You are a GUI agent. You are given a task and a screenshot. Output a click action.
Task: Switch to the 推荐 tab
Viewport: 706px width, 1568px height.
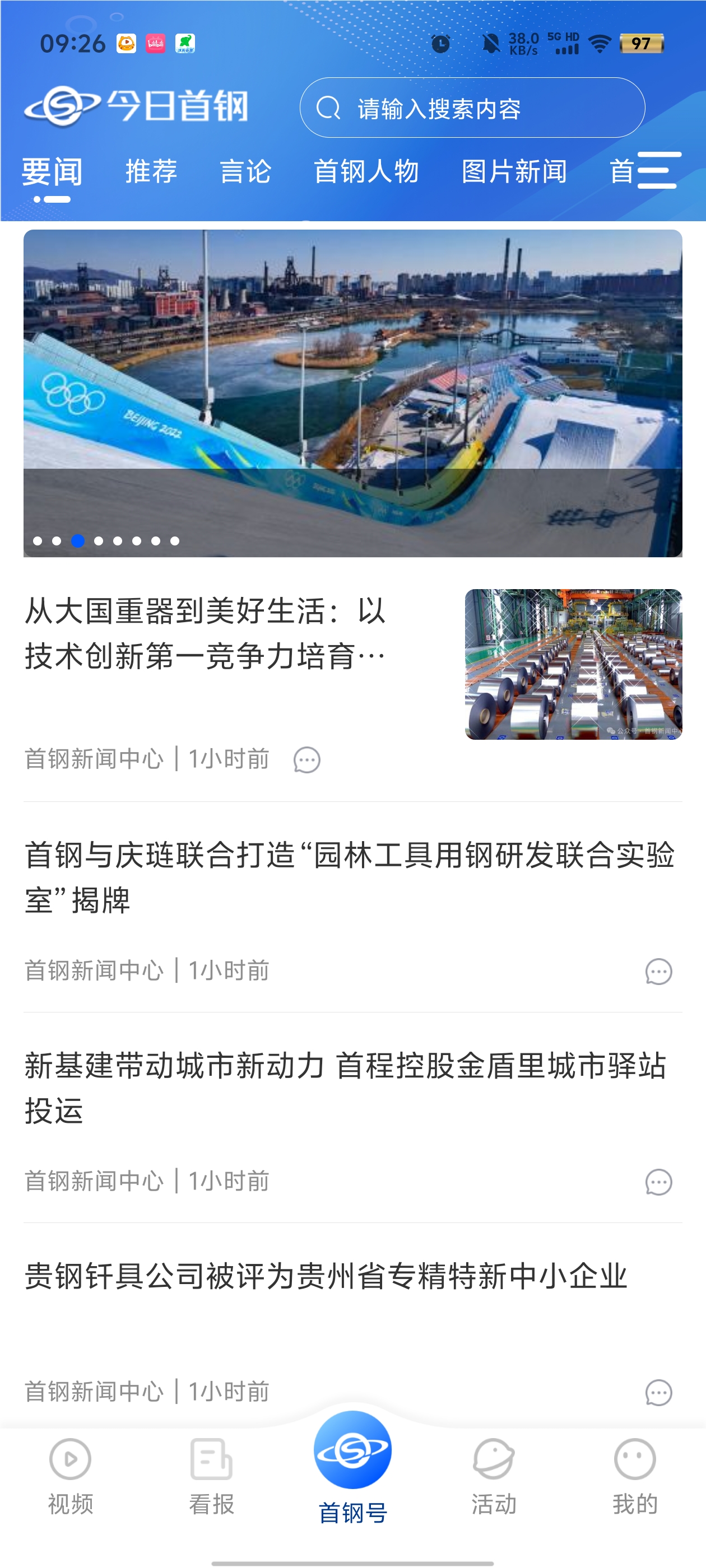(x=151, y=171)
